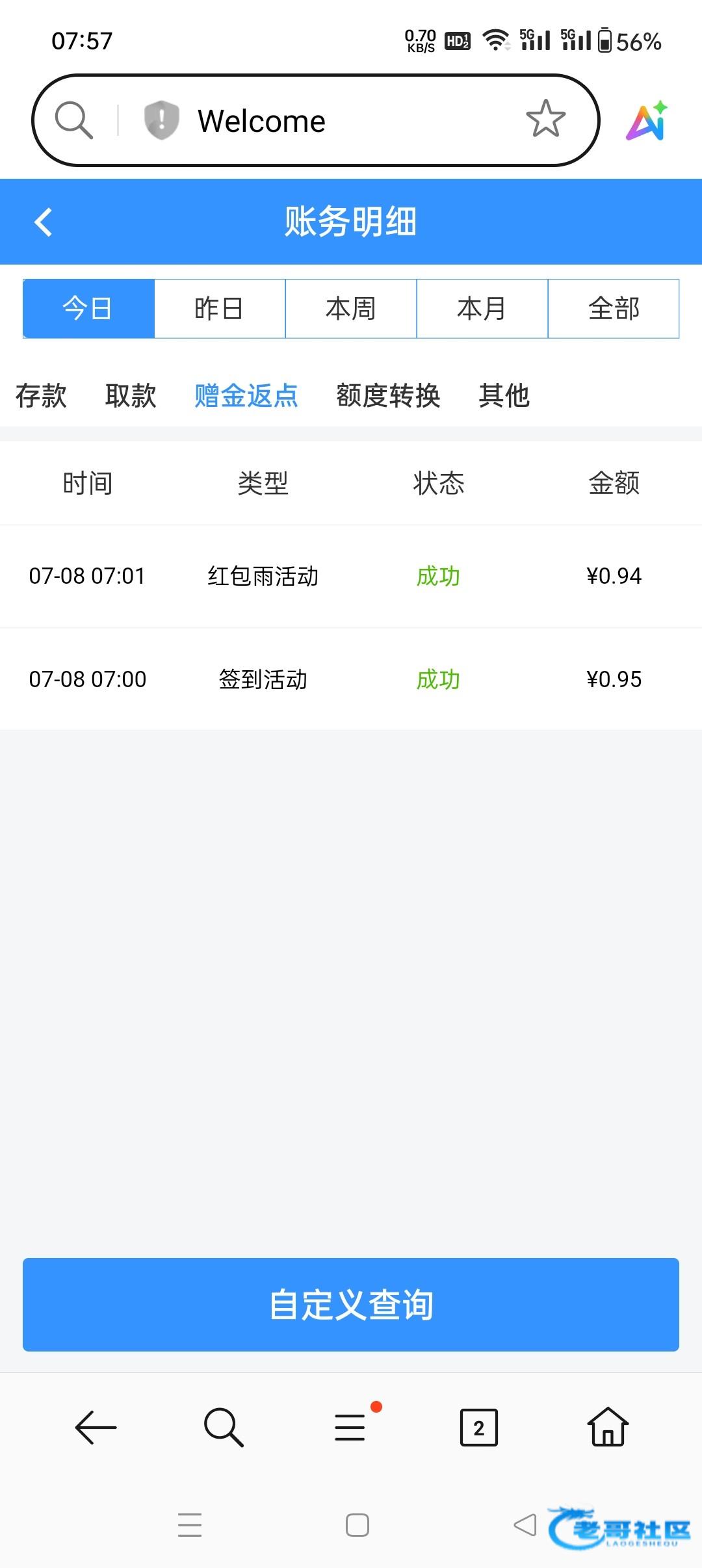Tap the system recent apps button

point(190,1524)
